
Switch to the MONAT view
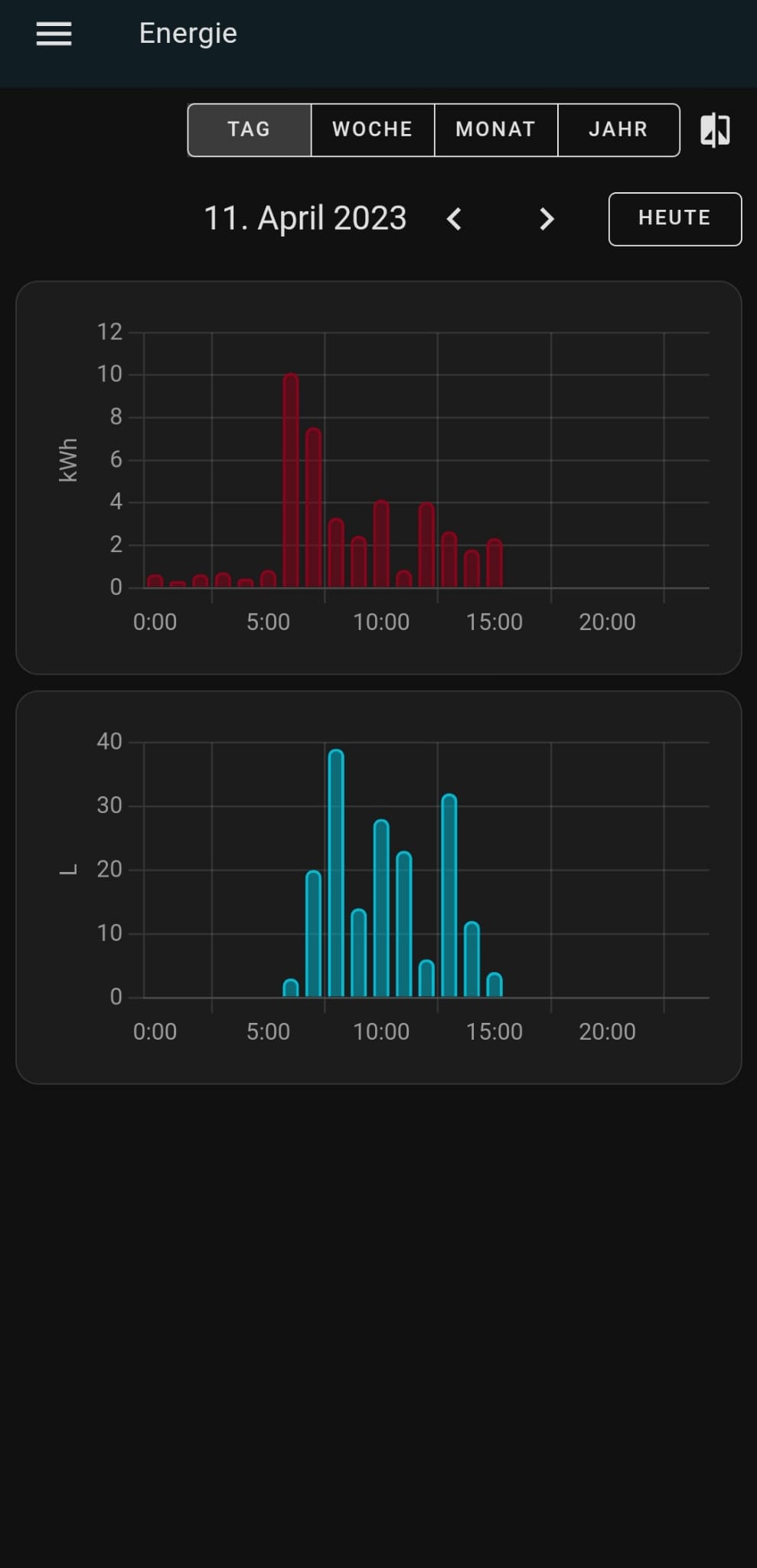(x=496, y=129)
